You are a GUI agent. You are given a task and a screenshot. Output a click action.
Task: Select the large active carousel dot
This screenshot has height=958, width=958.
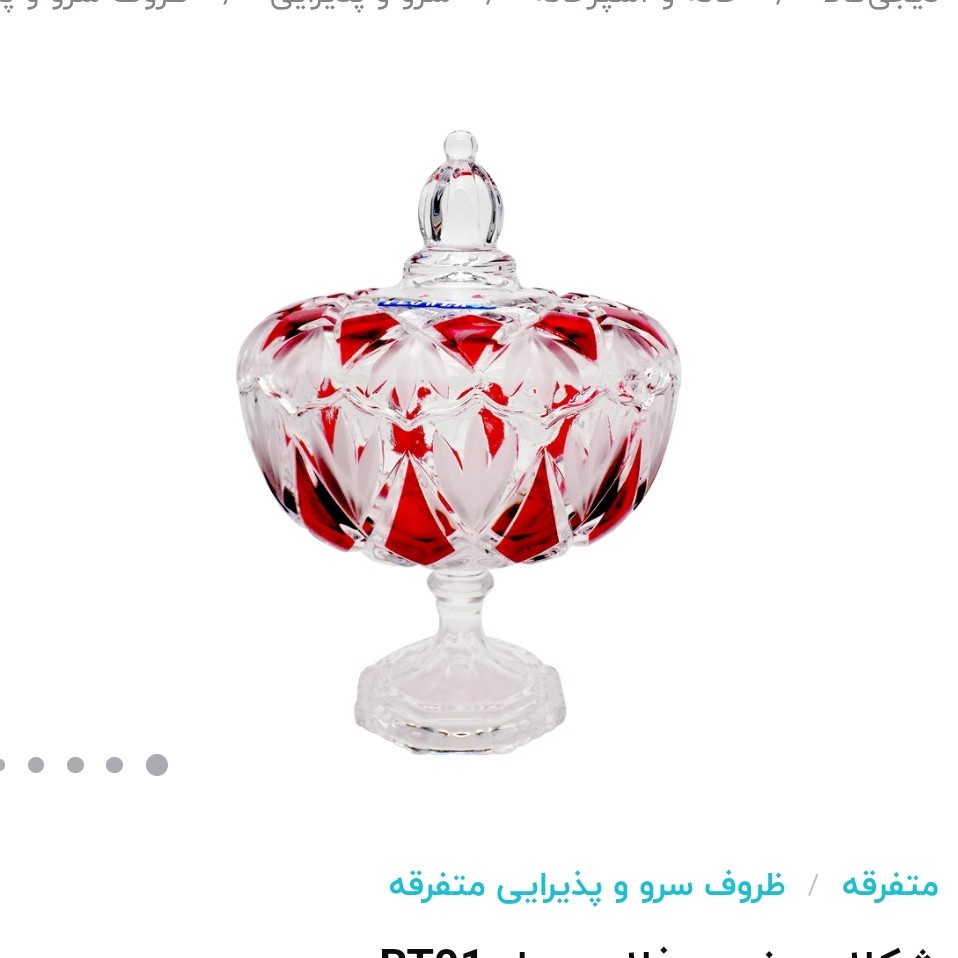coord(157,765)
